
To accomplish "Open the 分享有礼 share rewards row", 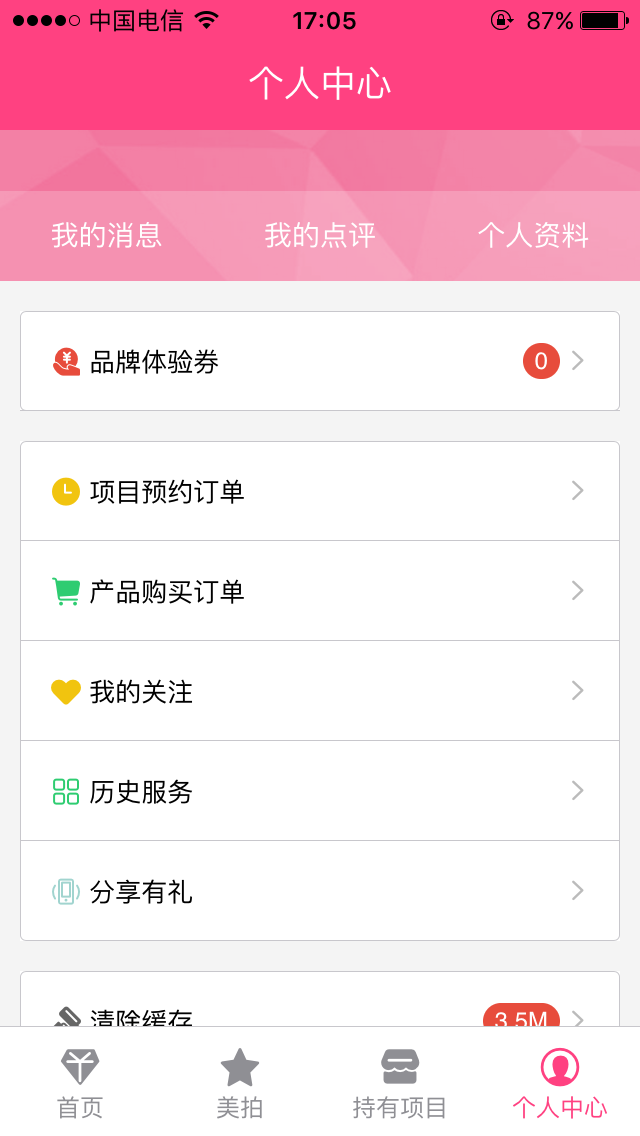I will 320,891.
